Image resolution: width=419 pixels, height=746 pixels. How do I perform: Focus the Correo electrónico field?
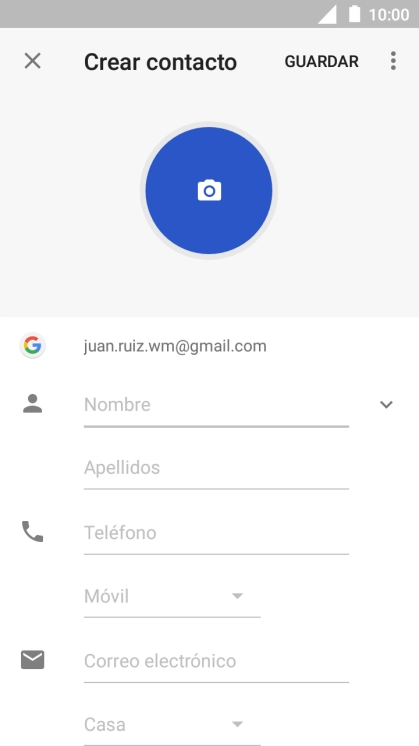click(x=216, y=662)
